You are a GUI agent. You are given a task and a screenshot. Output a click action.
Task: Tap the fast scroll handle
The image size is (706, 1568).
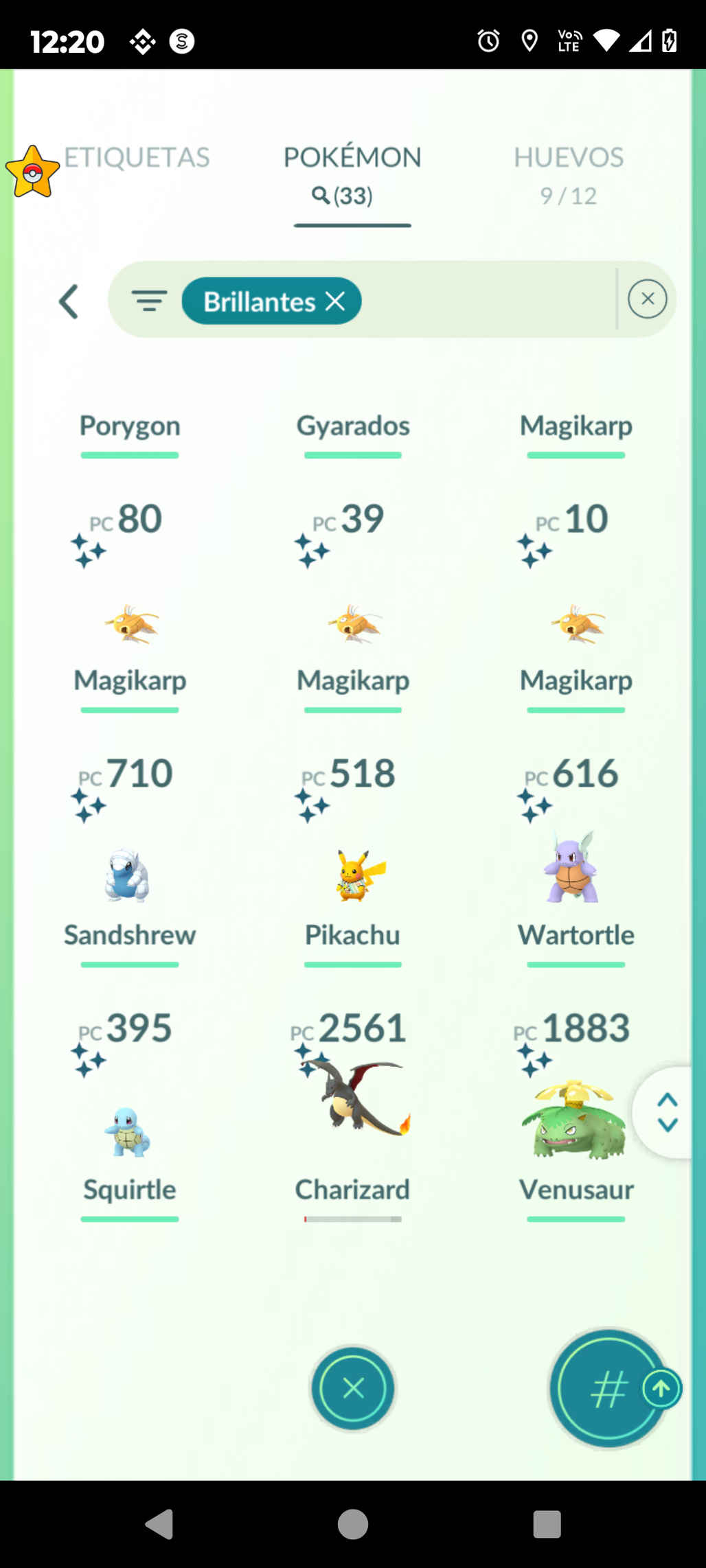pos(666,1112)
